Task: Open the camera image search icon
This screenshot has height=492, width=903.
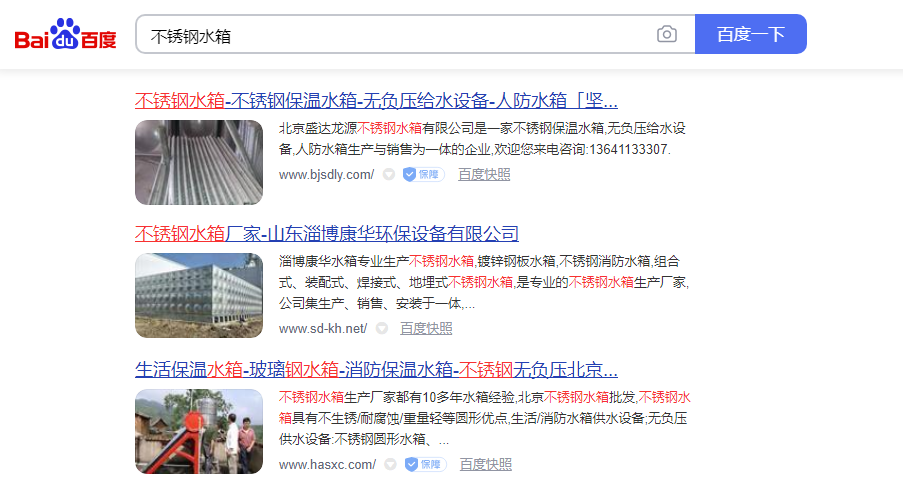Action: 667,35
